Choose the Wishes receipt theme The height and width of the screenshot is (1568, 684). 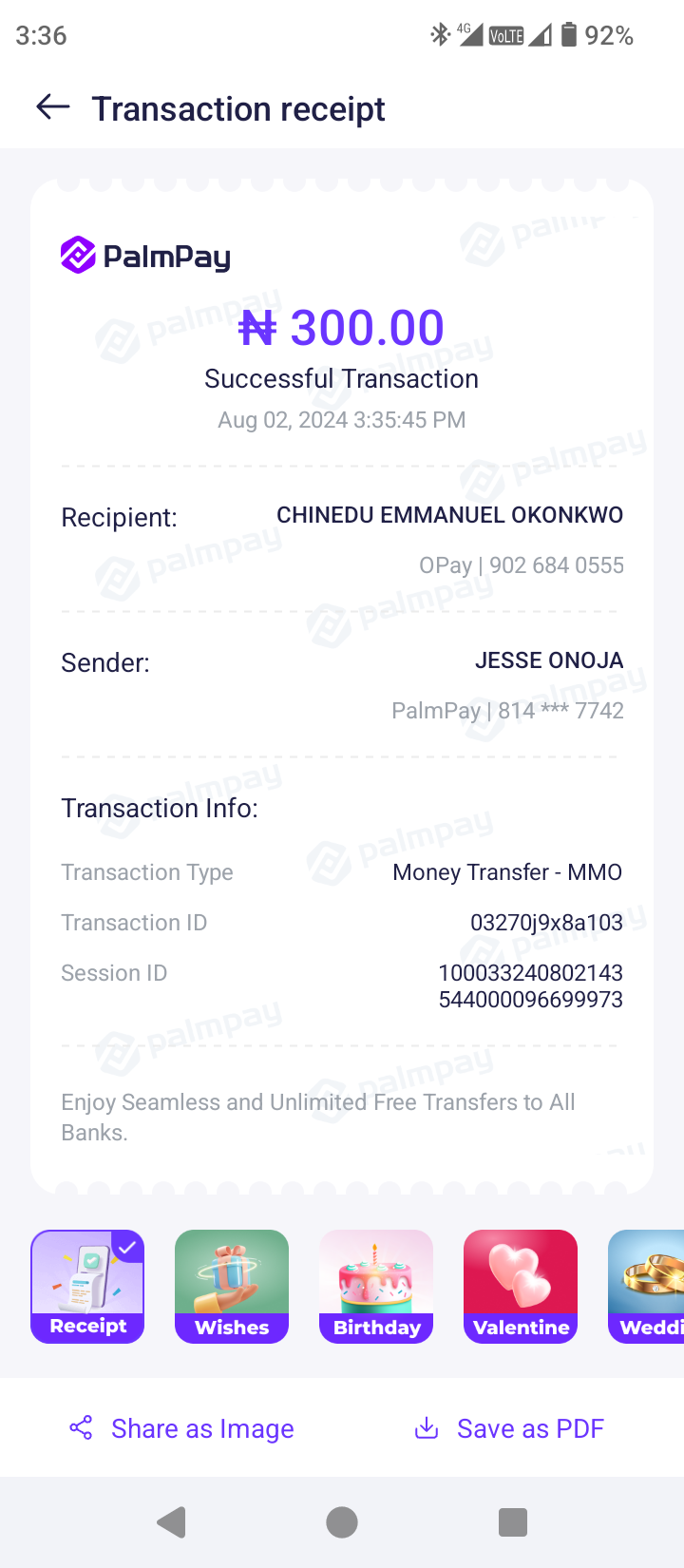click(232, 1286)
